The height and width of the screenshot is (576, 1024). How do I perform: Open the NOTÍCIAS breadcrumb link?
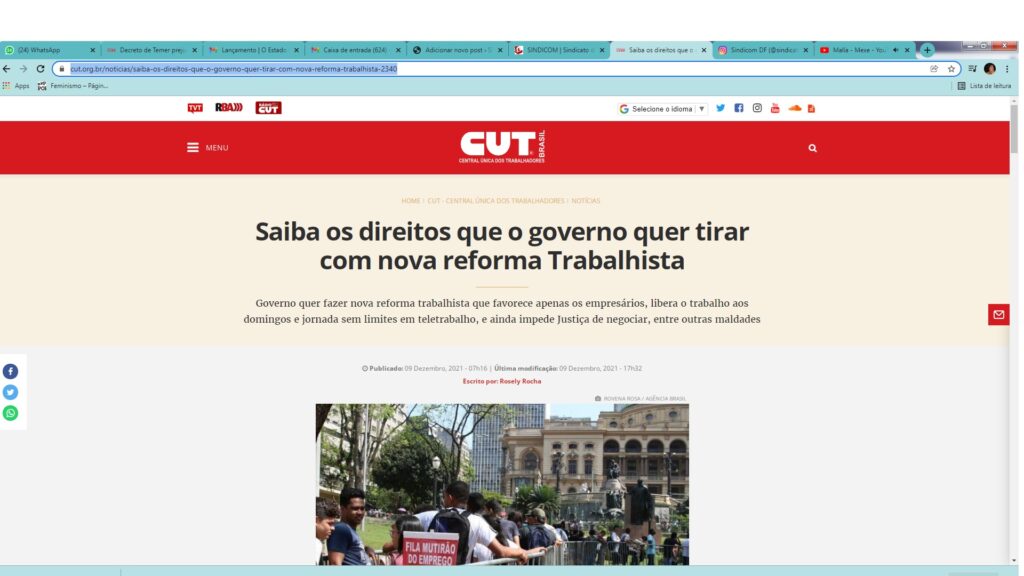[586, 201]
